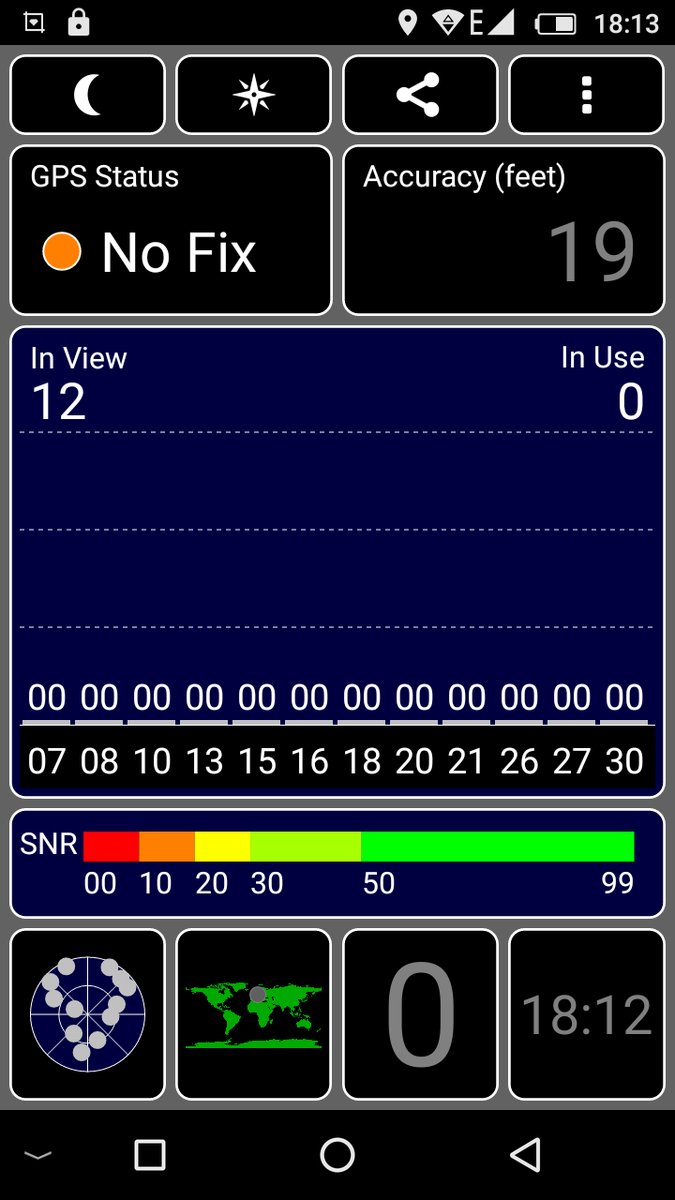Tap the GPS Status No Fix panel

tap(171, 231)
